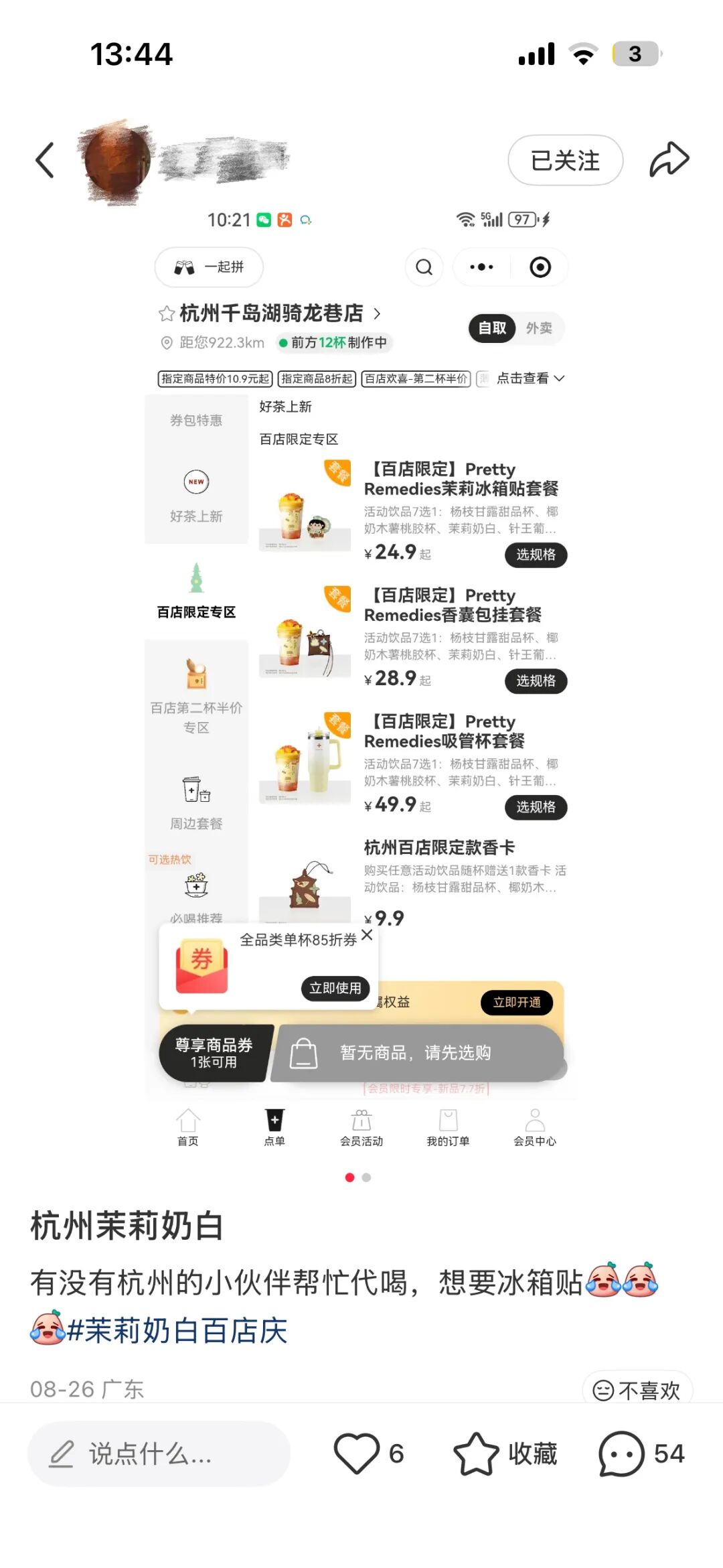
Task: Jump to the second image via page dots
Action: click(x=366, y=1178)
